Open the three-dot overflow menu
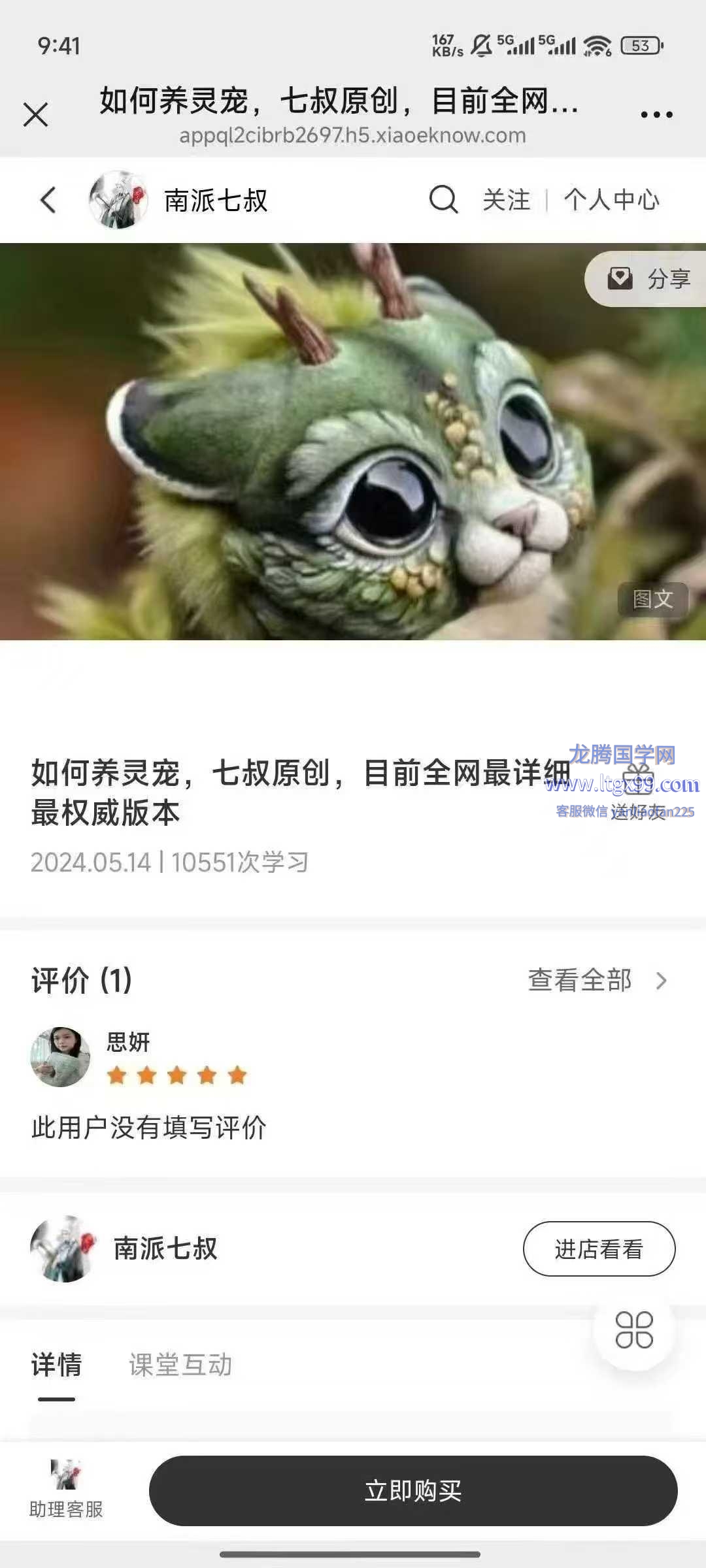This screenshot has height=1568, width=706. [656, 115]
